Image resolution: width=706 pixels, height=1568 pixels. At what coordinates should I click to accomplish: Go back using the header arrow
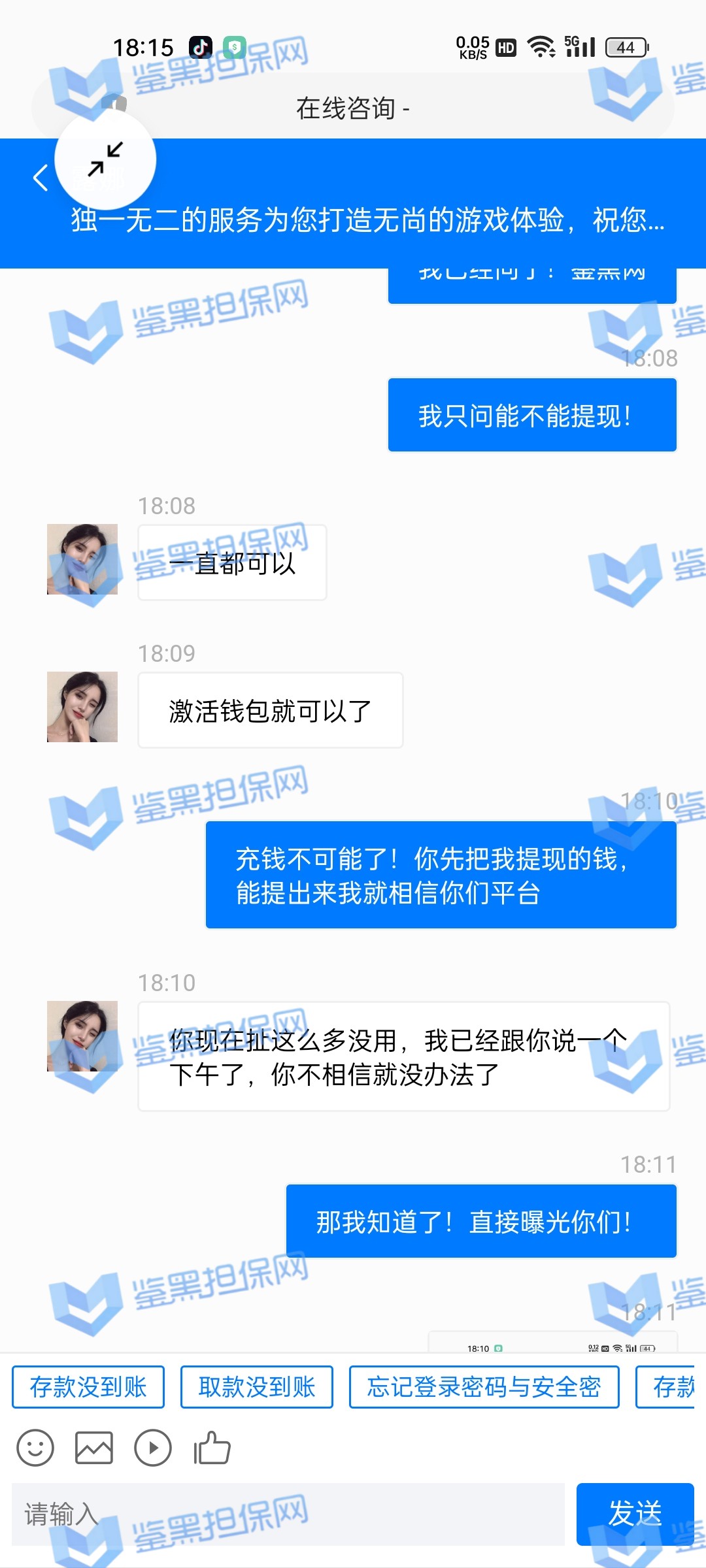click(x=41, y=178)
